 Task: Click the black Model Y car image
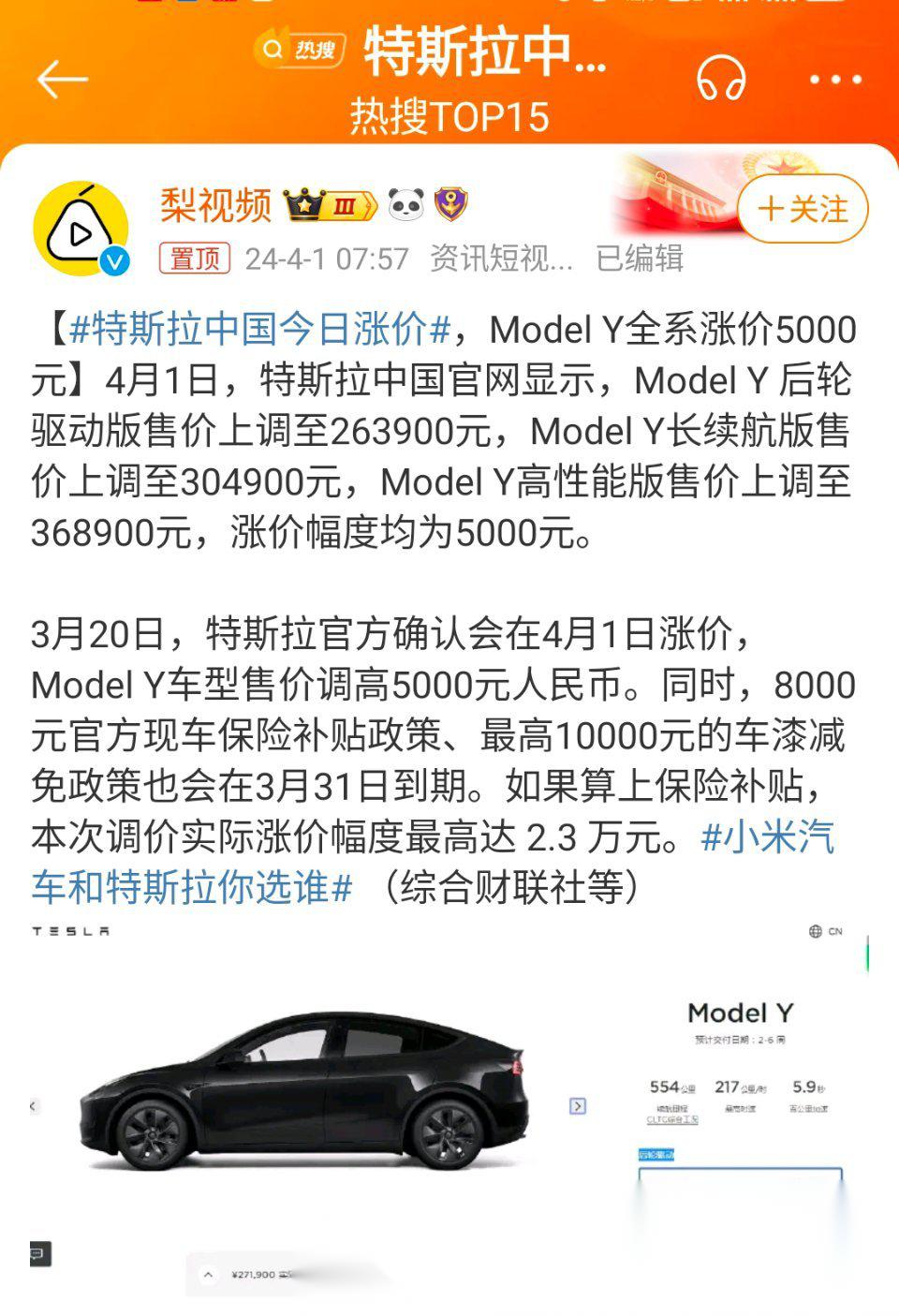(309, 1087)
